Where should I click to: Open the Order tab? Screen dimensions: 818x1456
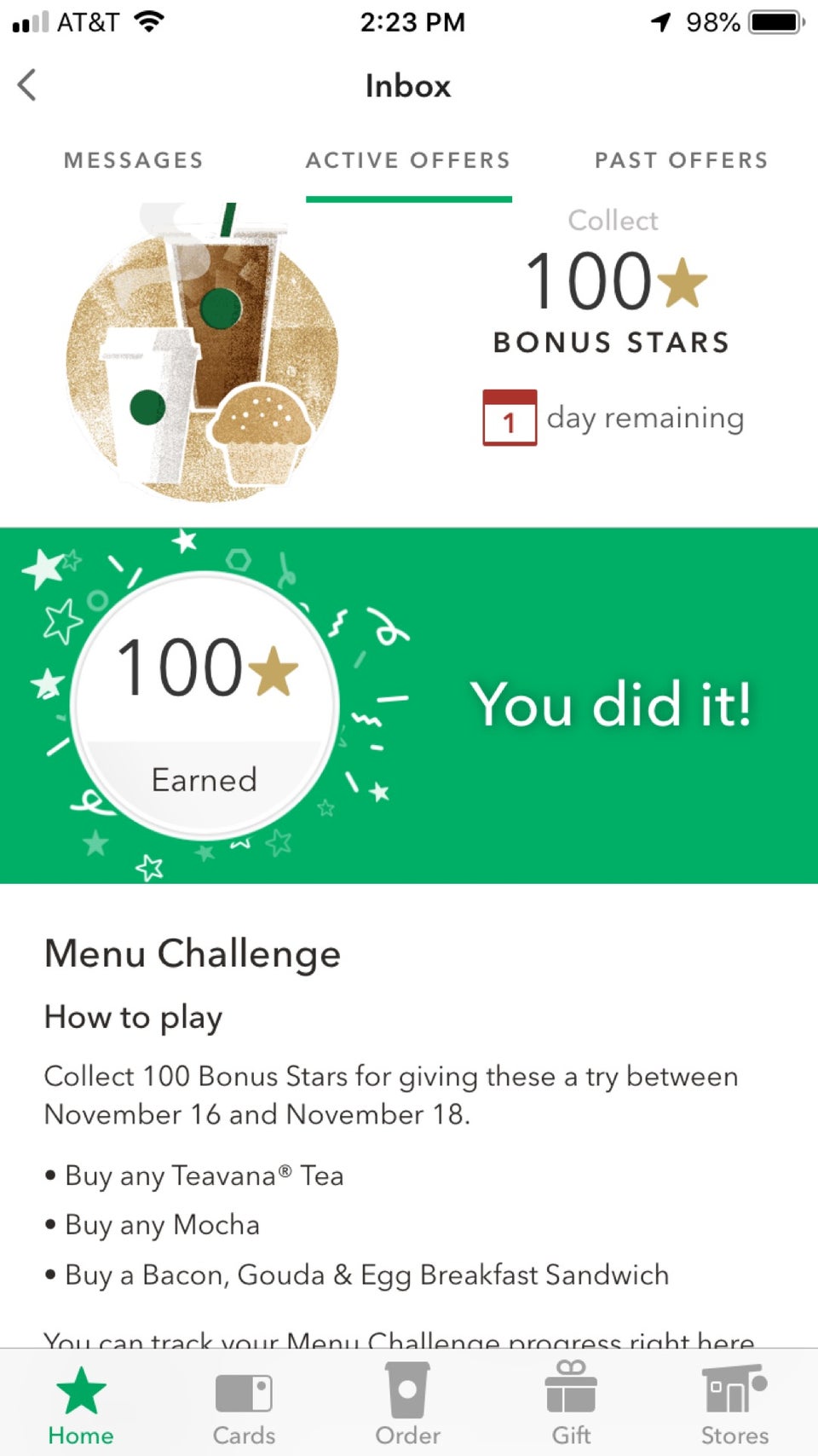pyautogui.click(x=407, y=1405)
